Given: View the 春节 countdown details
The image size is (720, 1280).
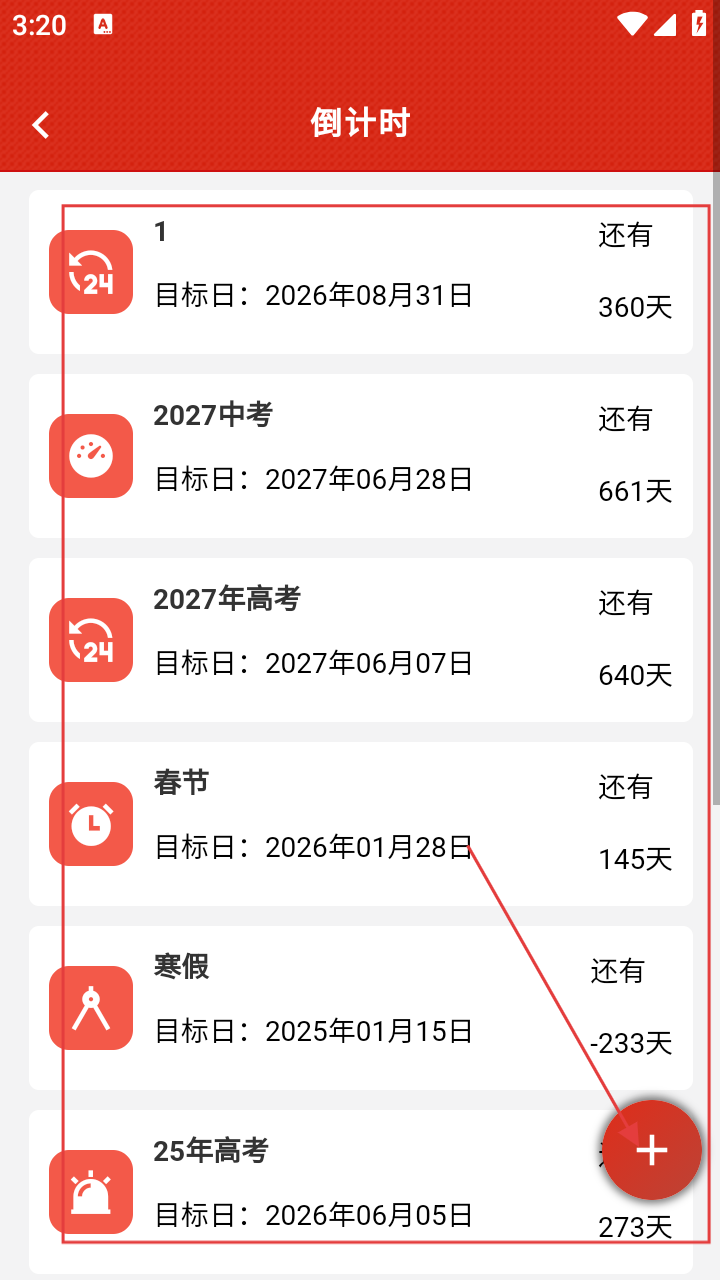Looking at the screenshot, I should 360,824.
